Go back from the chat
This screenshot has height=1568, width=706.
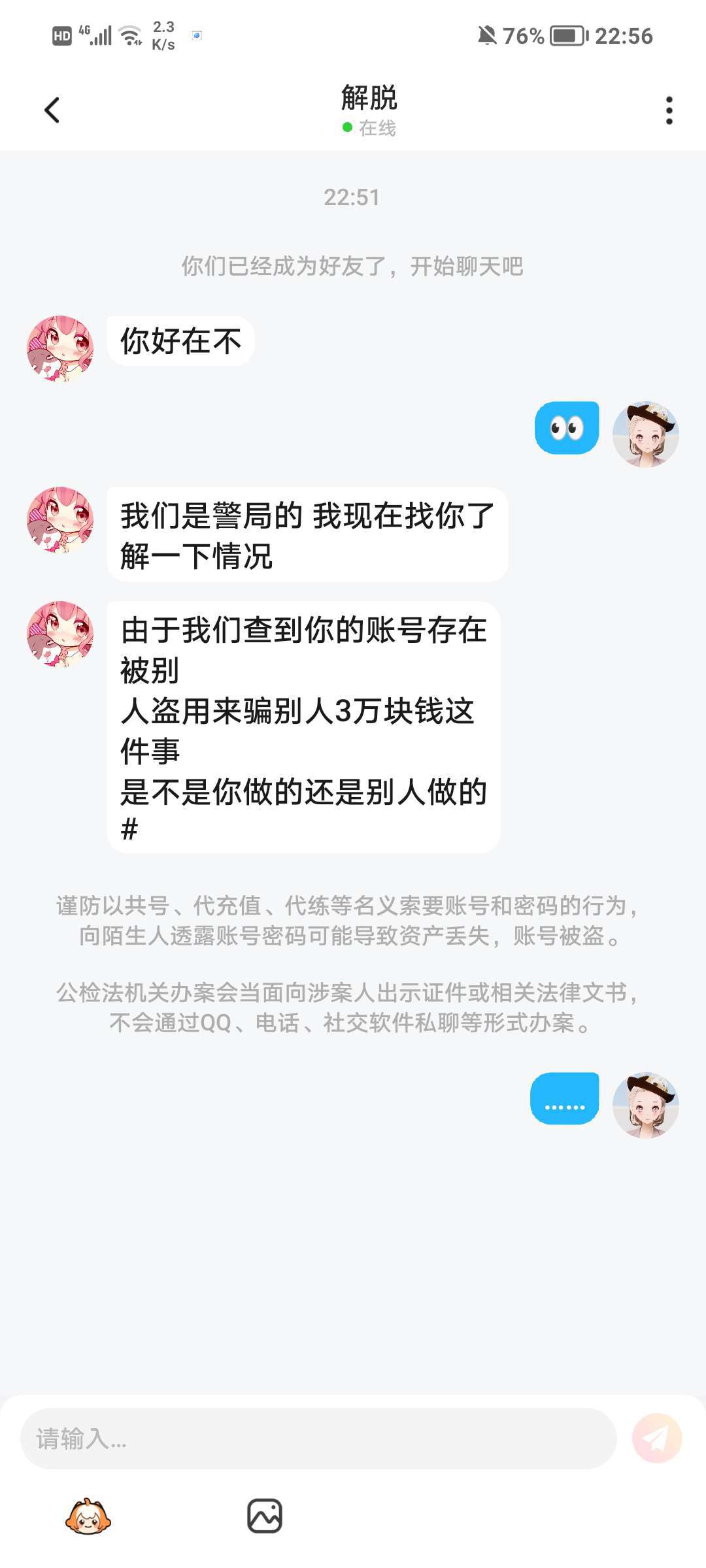click(52, 110)
